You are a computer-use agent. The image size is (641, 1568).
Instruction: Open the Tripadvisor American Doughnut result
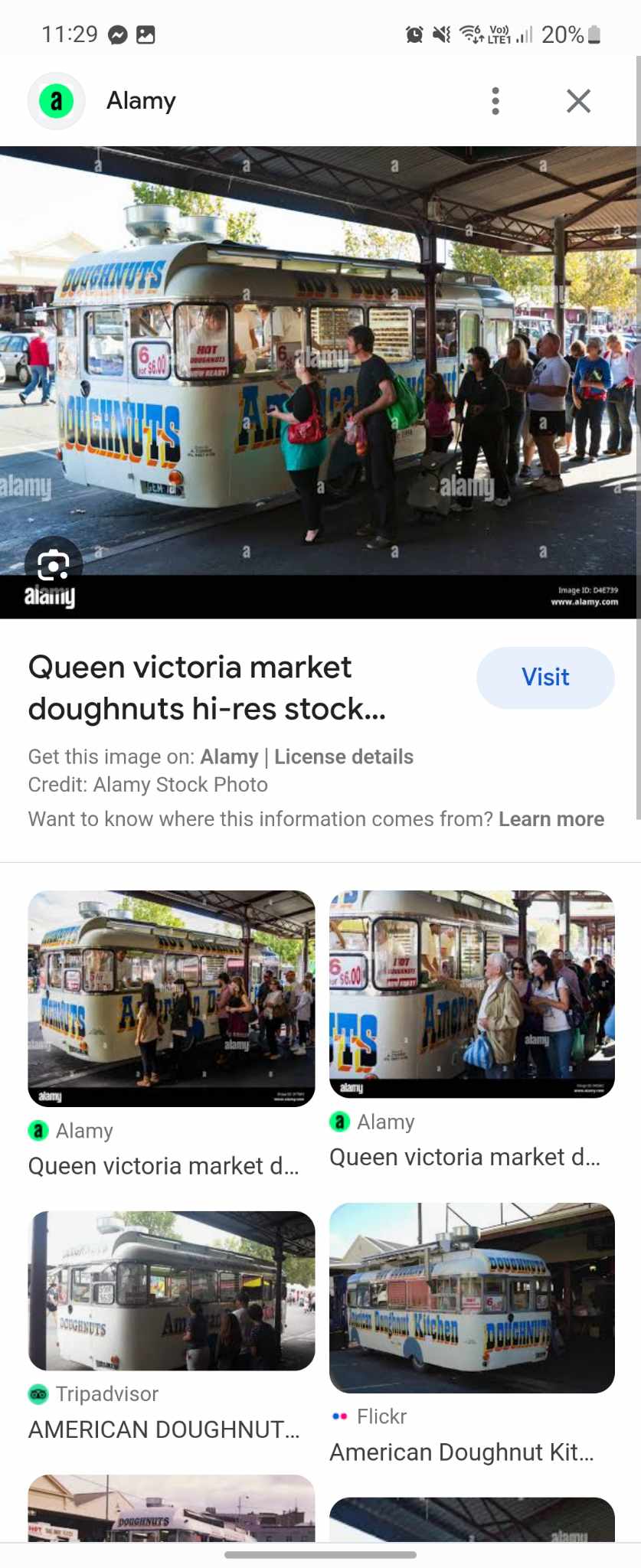172,1291
